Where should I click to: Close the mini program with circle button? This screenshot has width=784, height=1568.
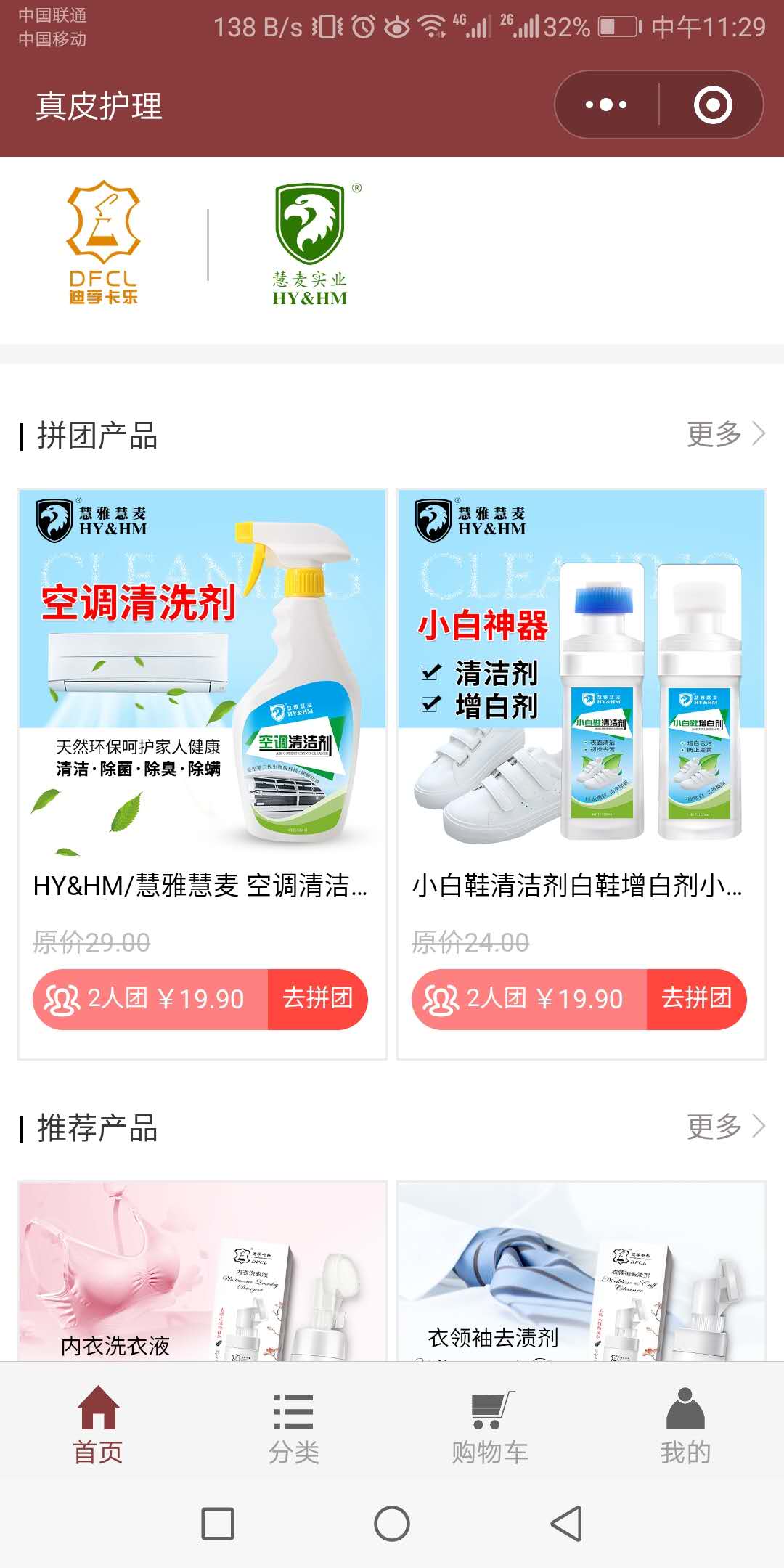pyautogui.click(x=712, y=105)
